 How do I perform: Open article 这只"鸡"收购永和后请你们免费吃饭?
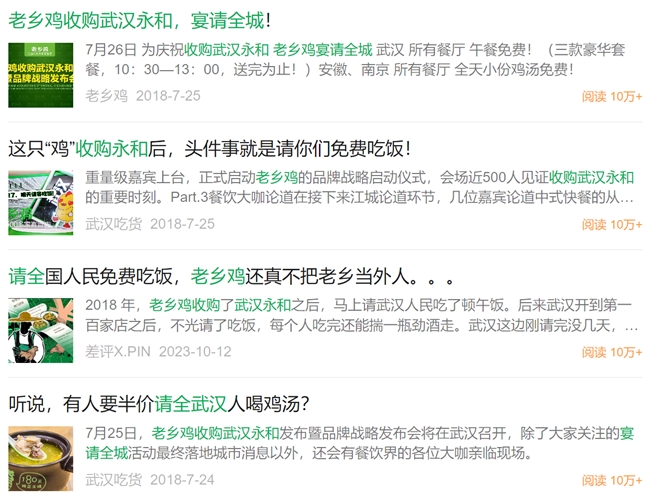click(208, 148)
